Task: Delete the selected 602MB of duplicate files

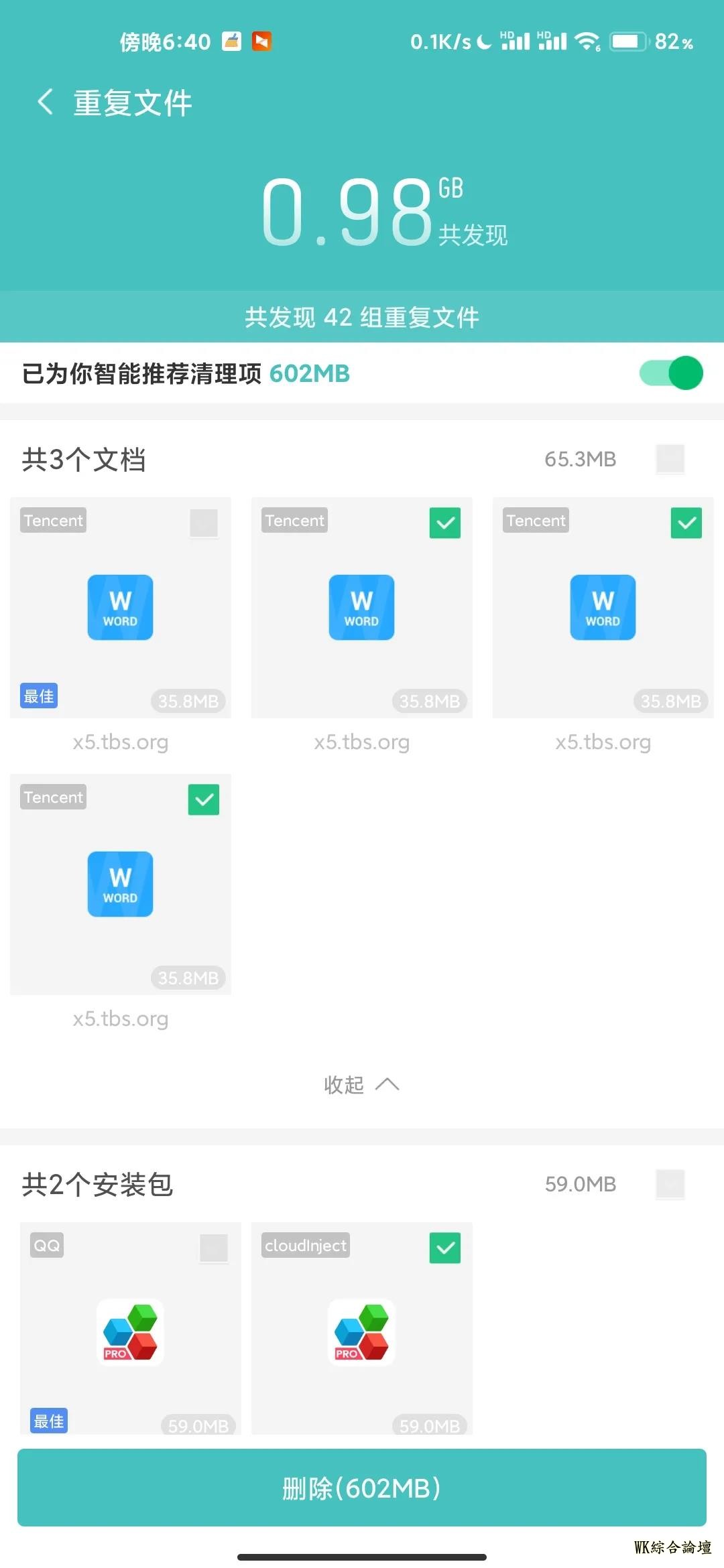Action: 362,1488
